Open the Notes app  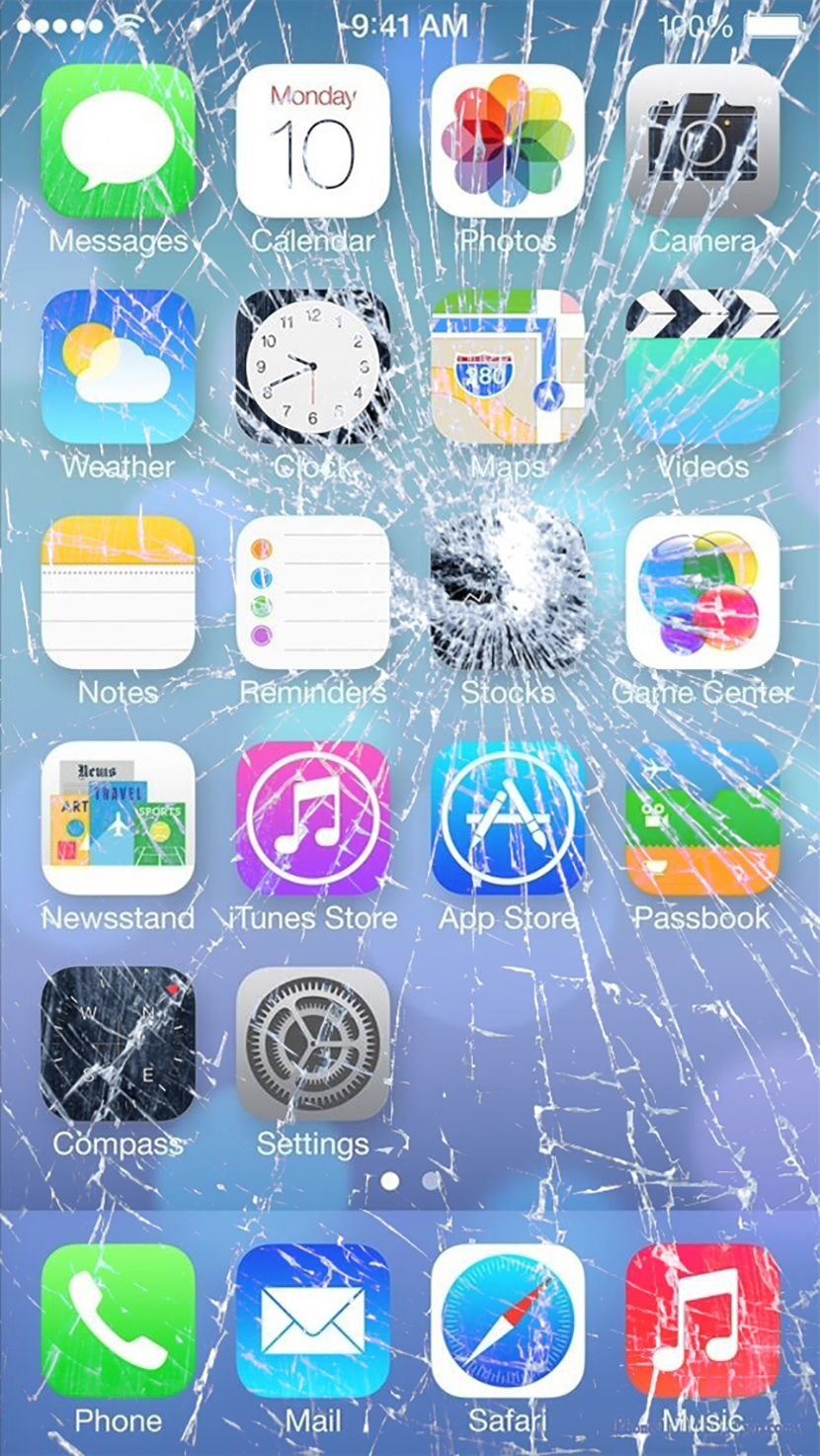point(118,592)
